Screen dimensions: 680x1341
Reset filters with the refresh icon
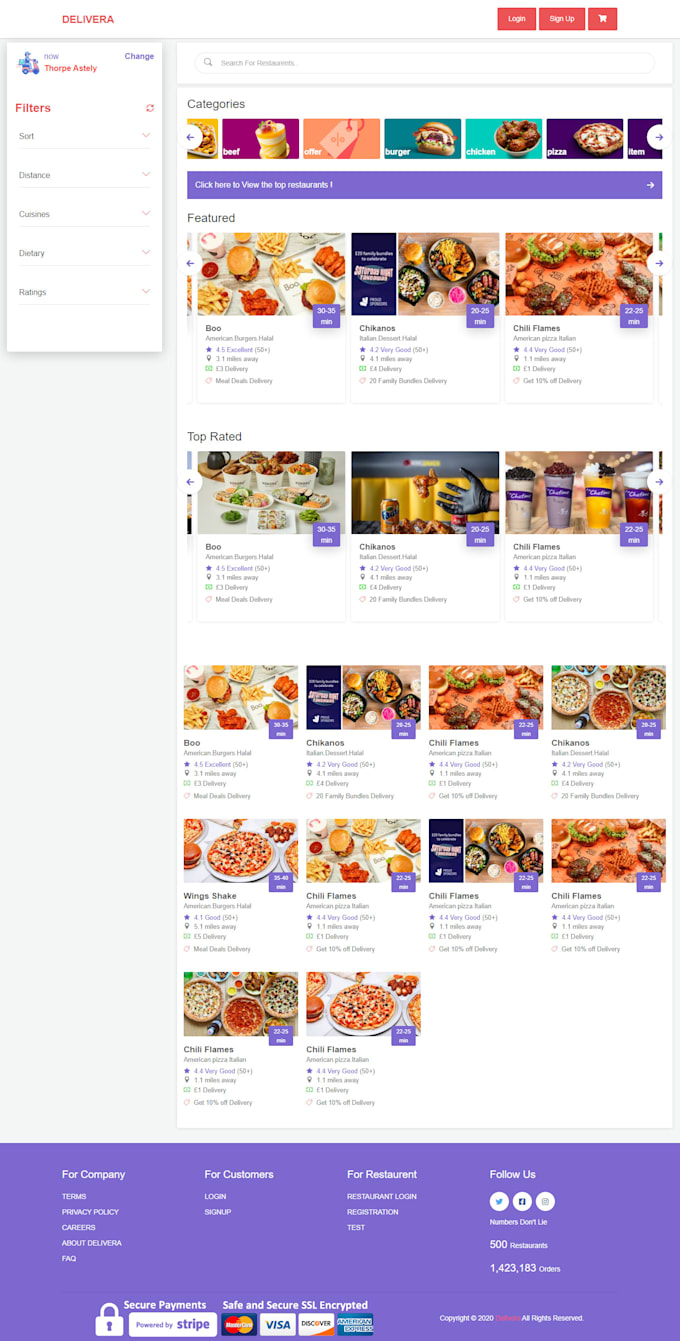click(x=150, y=108)
